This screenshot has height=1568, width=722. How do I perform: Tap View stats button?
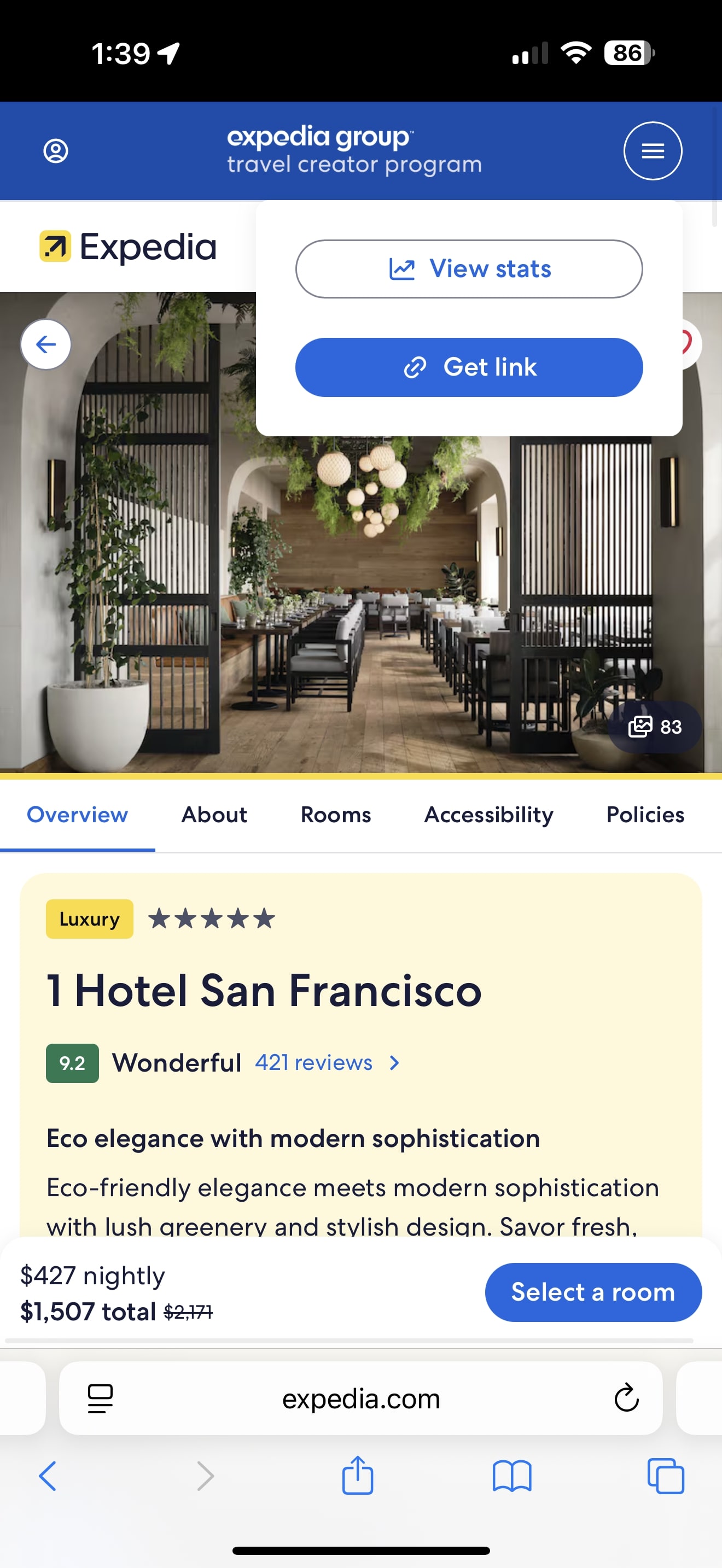pos(469,268)
